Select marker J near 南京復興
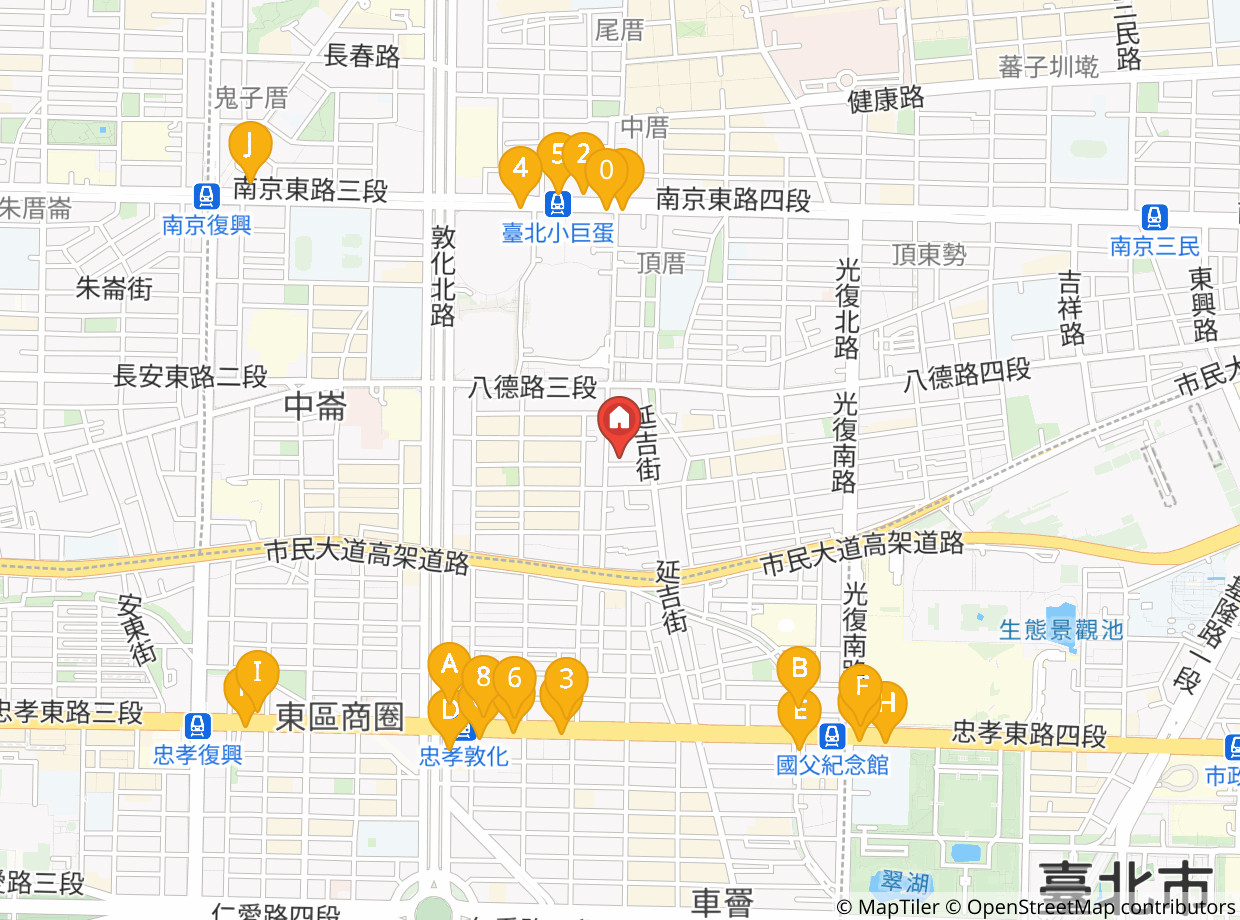 point(250,145)
